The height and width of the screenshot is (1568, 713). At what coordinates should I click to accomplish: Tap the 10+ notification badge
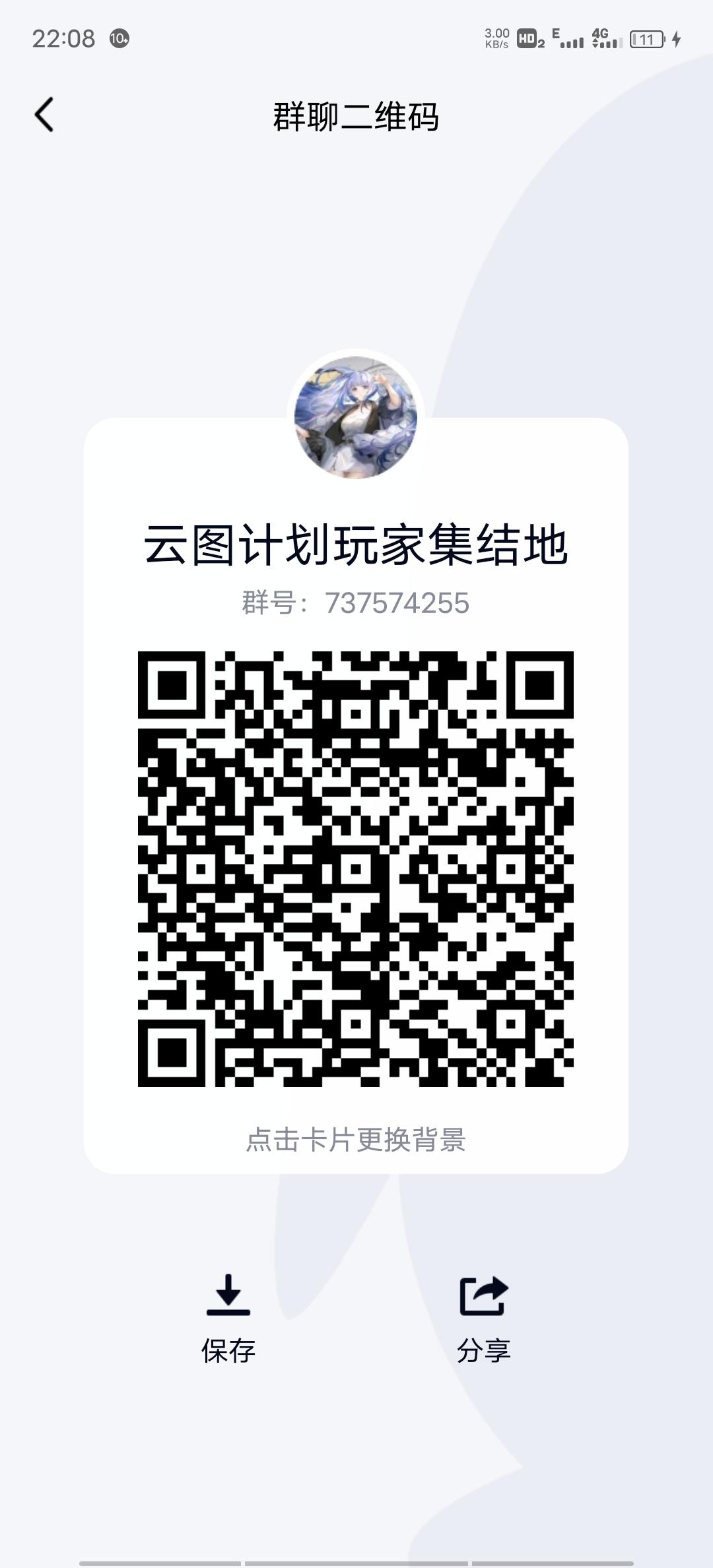tap(118, 40)
